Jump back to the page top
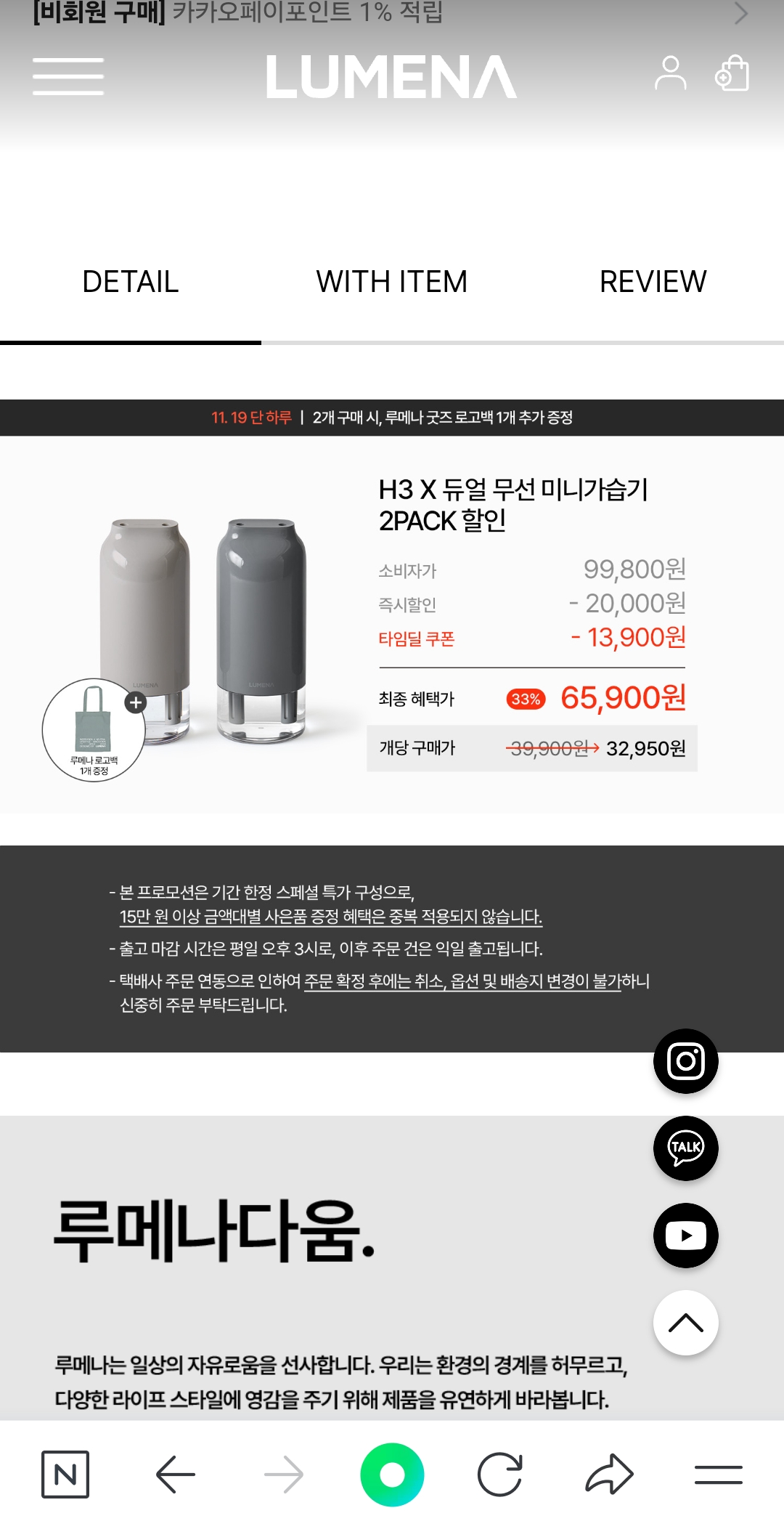Image resolution: width=784 pixels, height=1529 pixels. 685,1323
